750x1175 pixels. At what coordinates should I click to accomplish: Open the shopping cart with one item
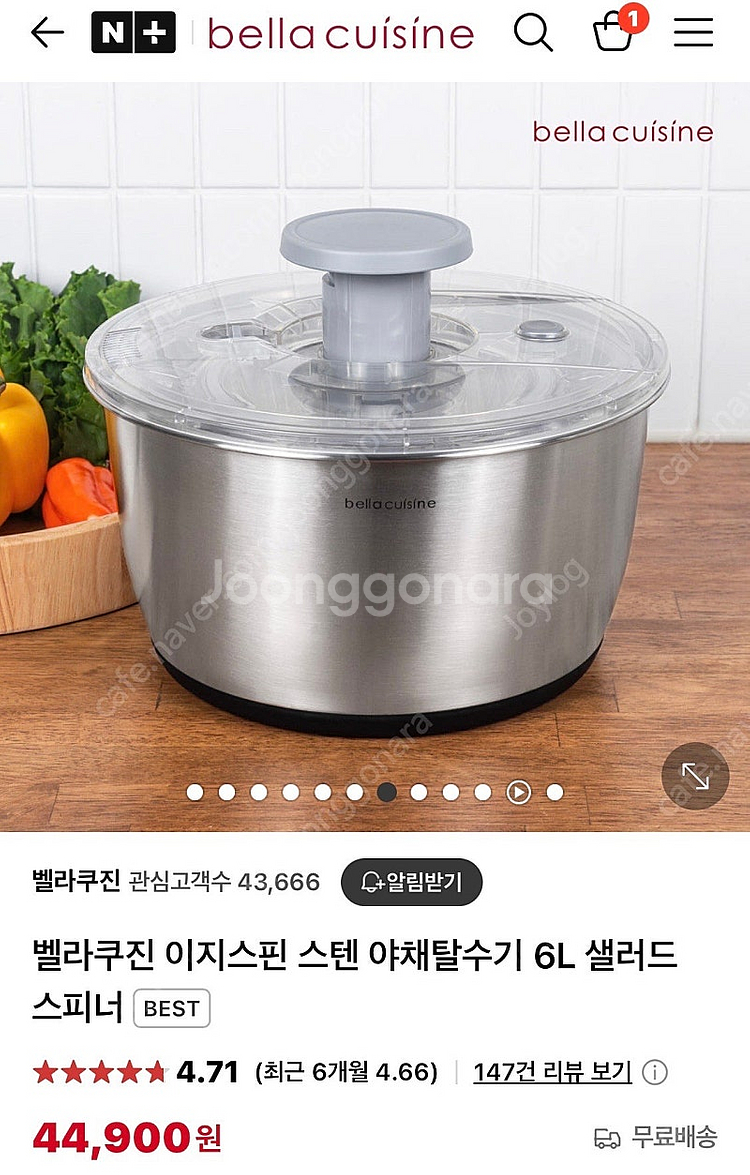point(613,33)
